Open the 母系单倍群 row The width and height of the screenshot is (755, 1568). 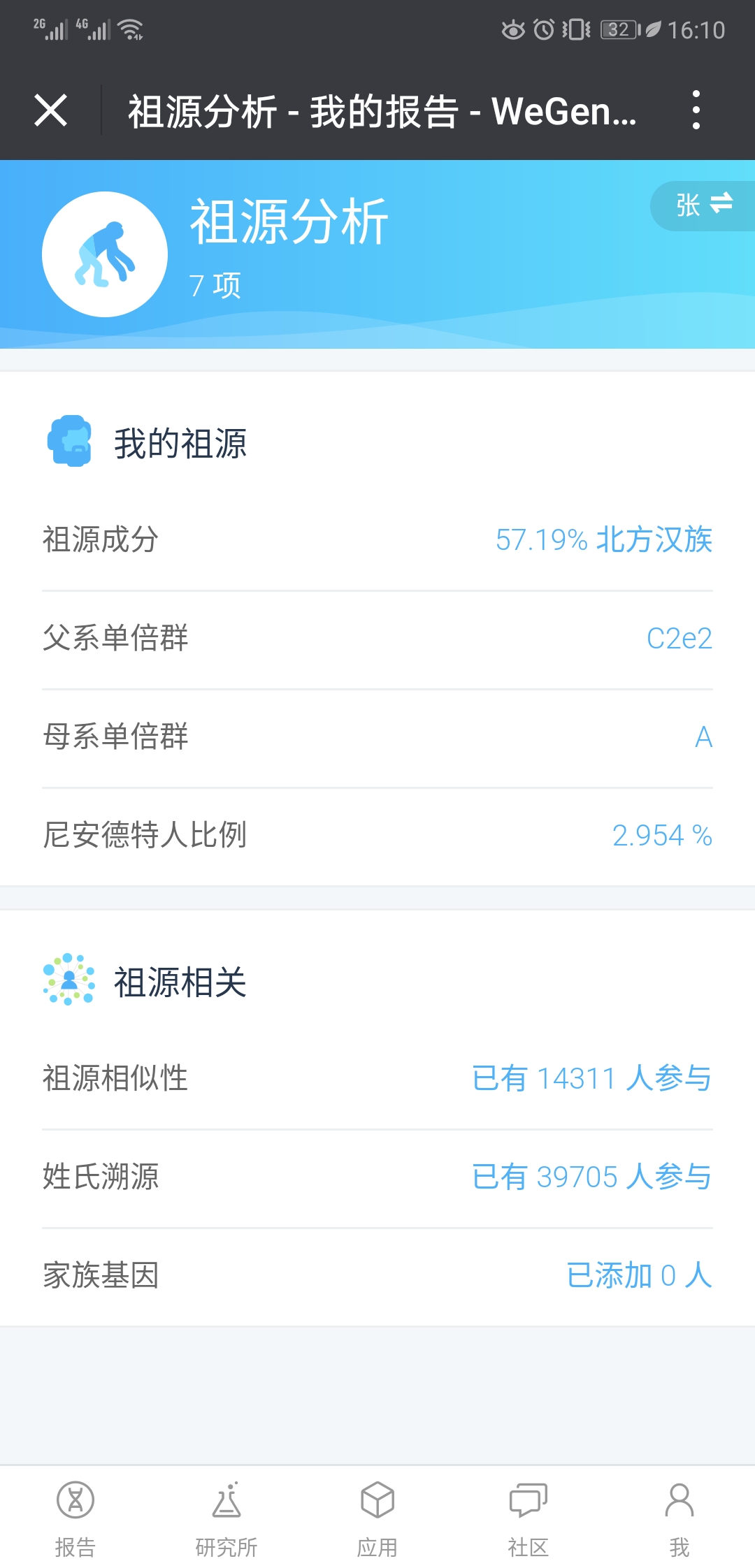click(377, 738)
